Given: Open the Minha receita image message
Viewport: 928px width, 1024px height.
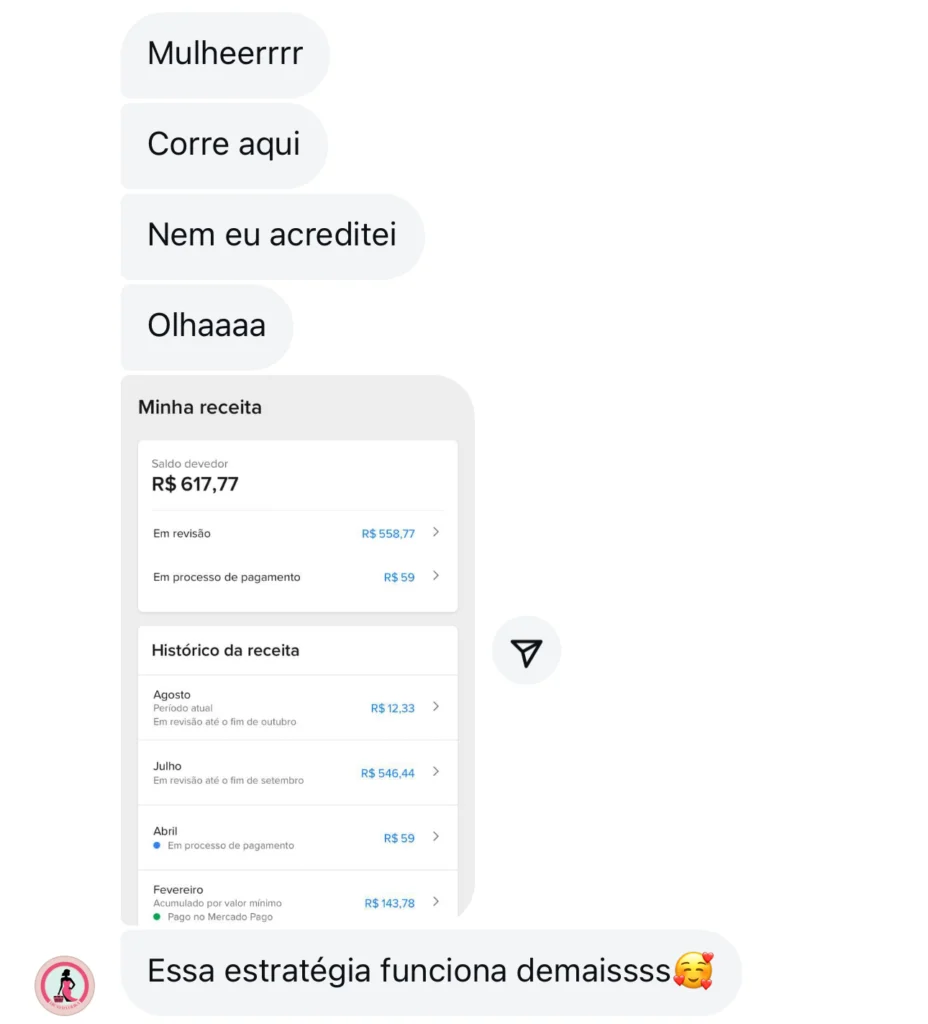Looking at the screenshot, I should pos(297,650).
